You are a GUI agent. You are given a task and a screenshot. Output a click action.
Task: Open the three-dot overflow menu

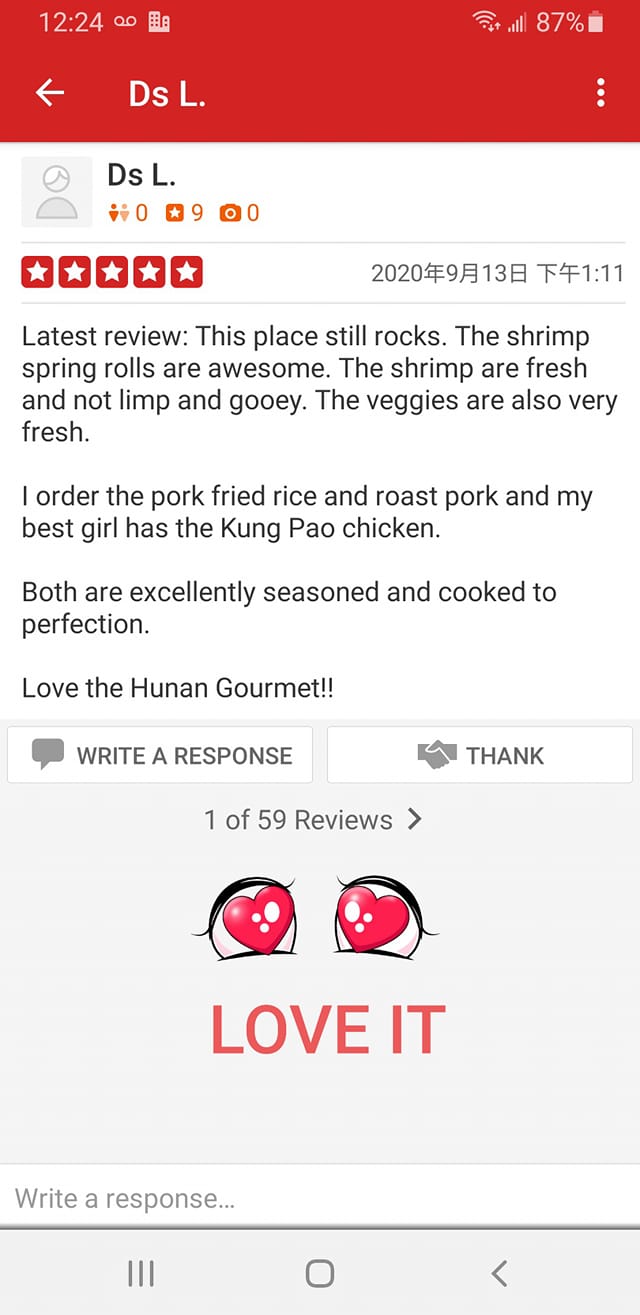[x=600, y=93]
